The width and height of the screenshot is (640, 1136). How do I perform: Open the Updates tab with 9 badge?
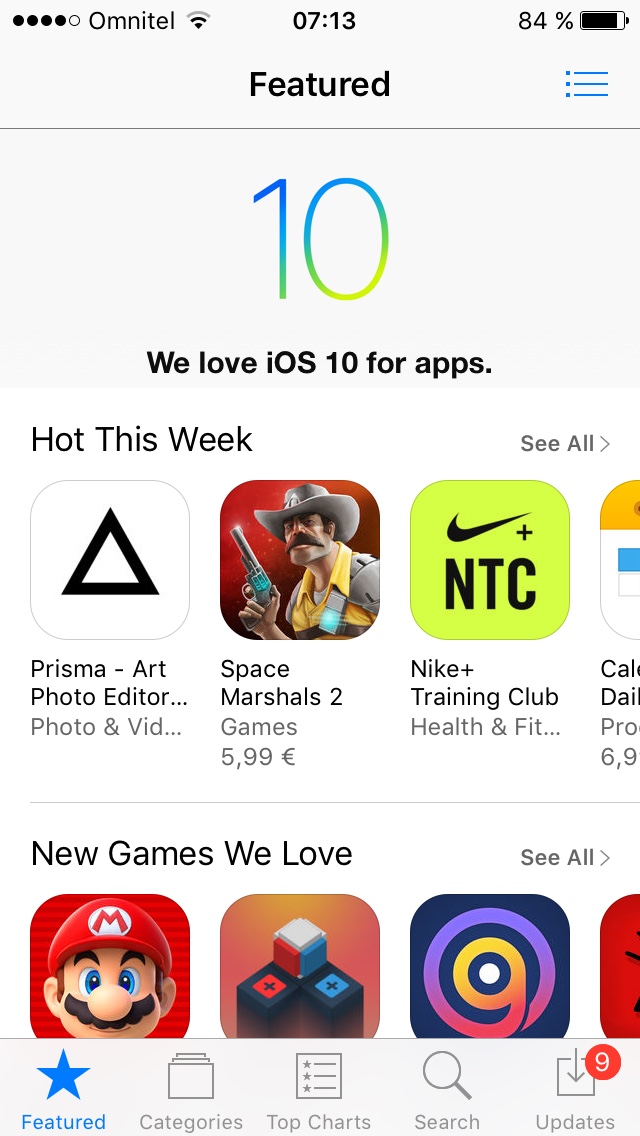[x=576, y=1090]
